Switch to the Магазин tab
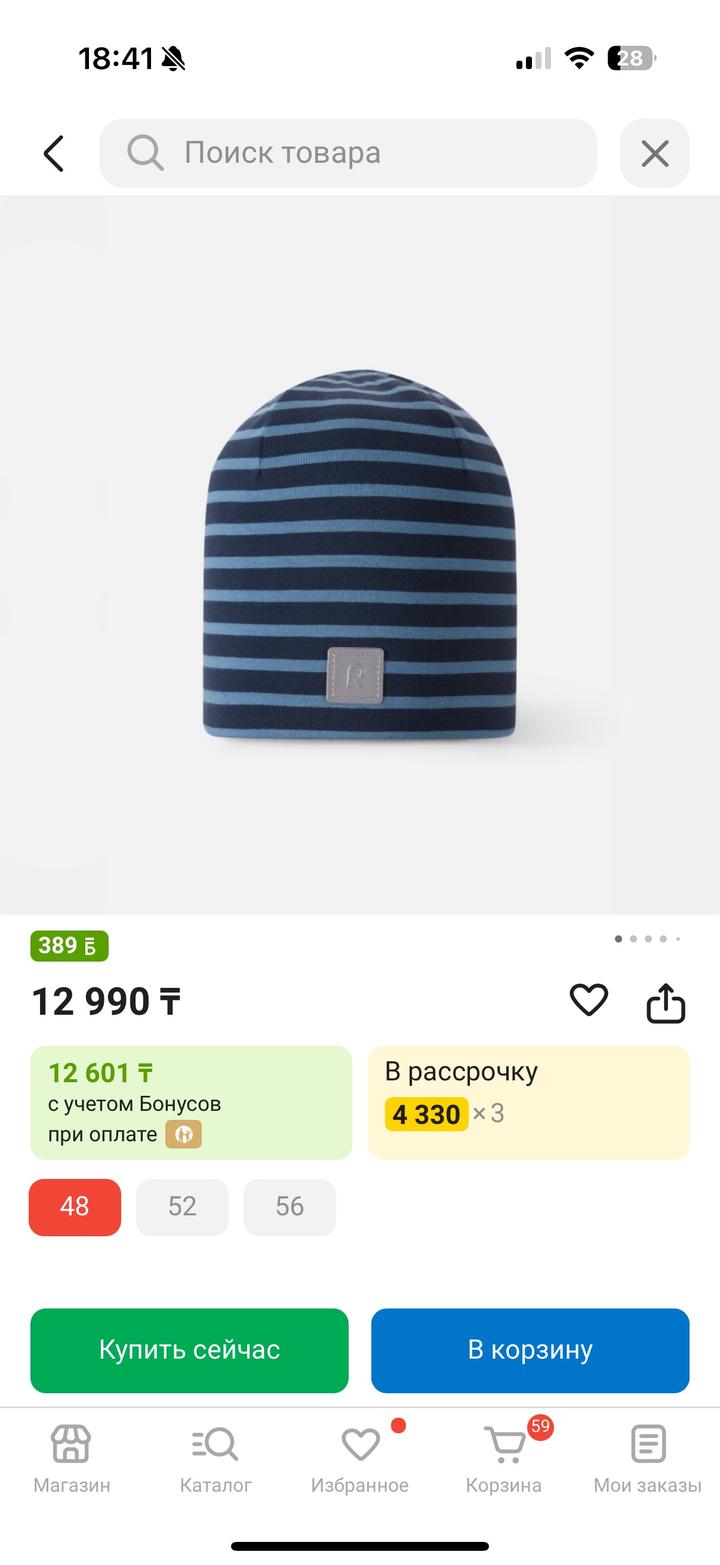720x1565 pixels. [x=72, y=1458]
